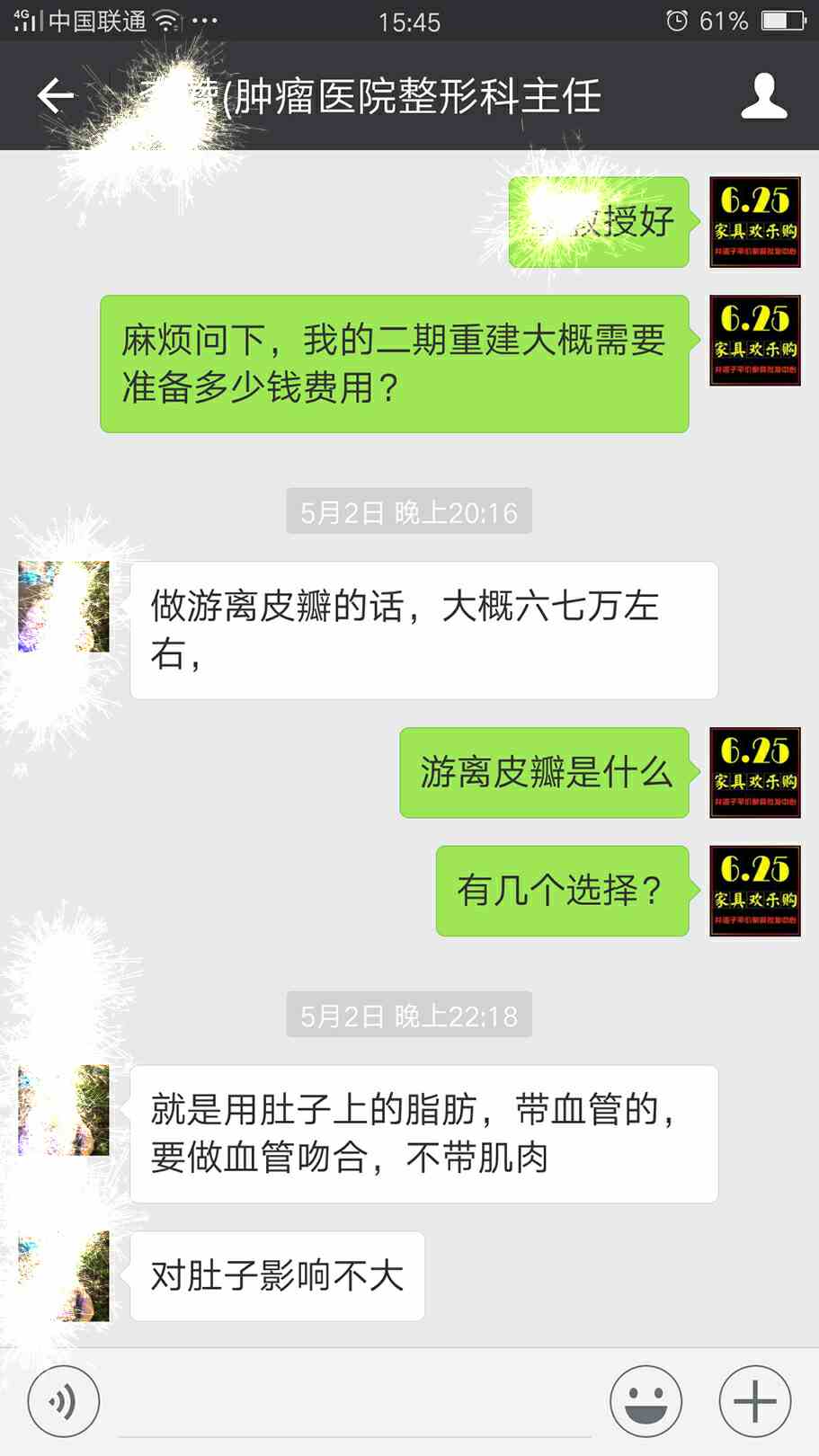Open the emoji picker
This screenshot has width=819, height=1456.
tap(645, 1401)
